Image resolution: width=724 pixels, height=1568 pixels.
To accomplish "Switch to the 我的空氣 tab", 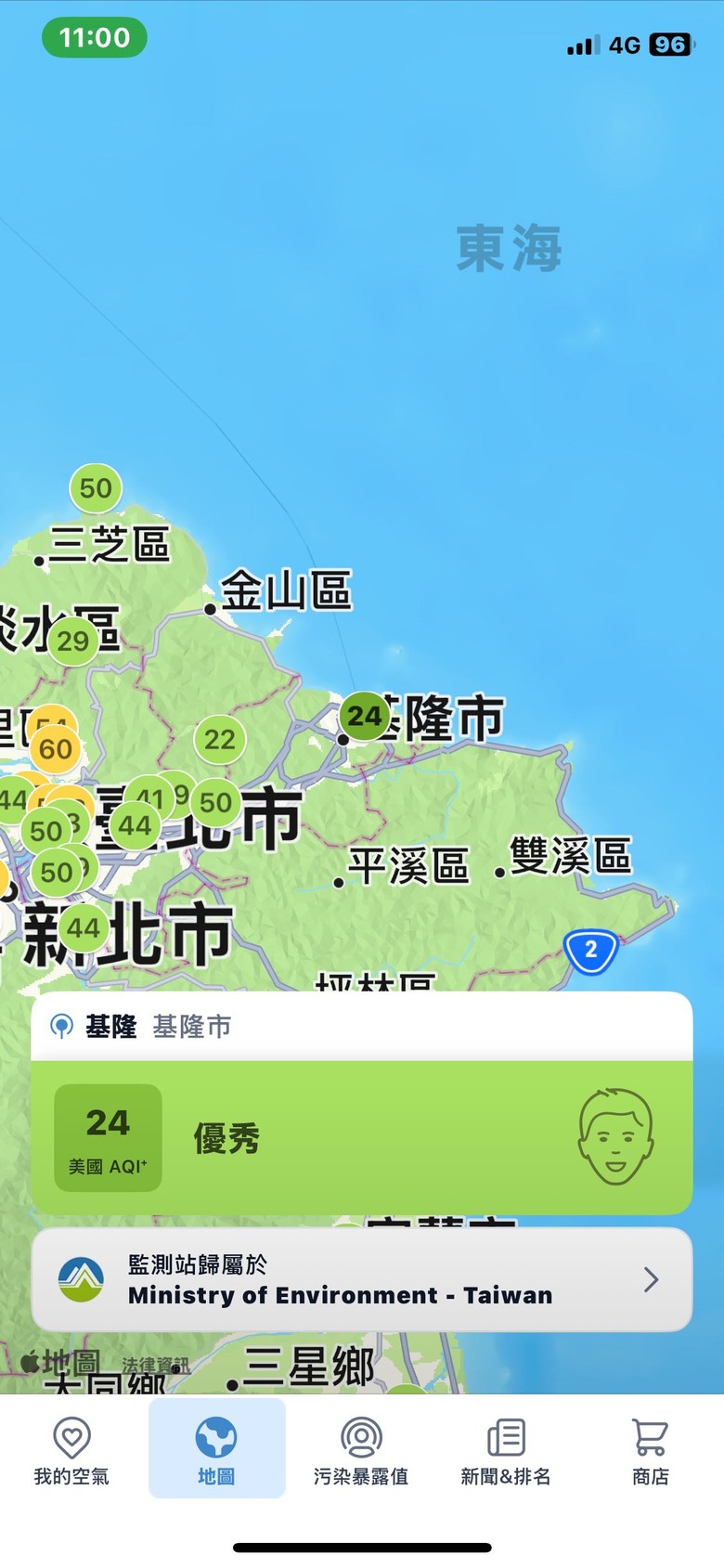I will point(71,1451).
